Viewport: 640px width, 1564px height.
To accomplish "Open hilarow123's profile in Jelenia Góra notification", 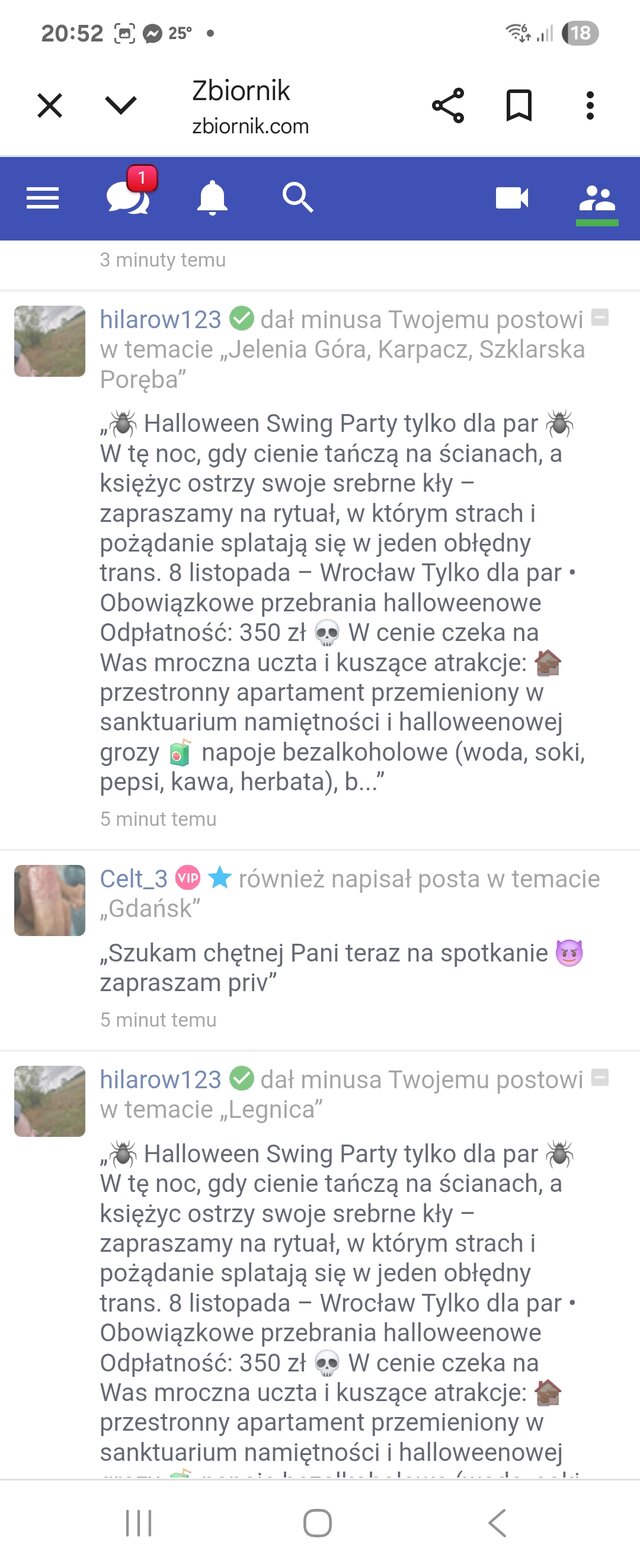I will click(x=160, y=320).
